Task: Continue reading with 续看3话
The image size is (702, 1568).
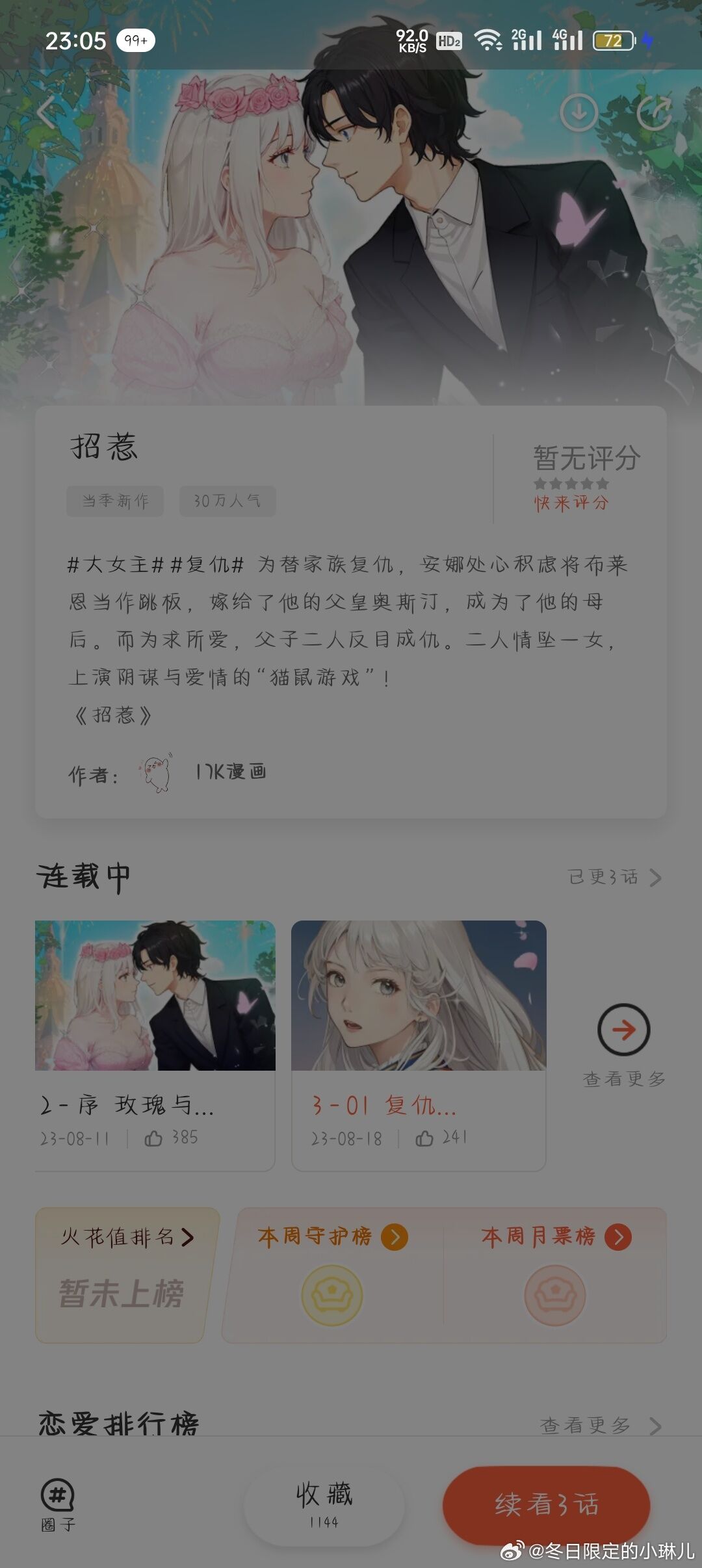Action: click(x=546, y=1504)
